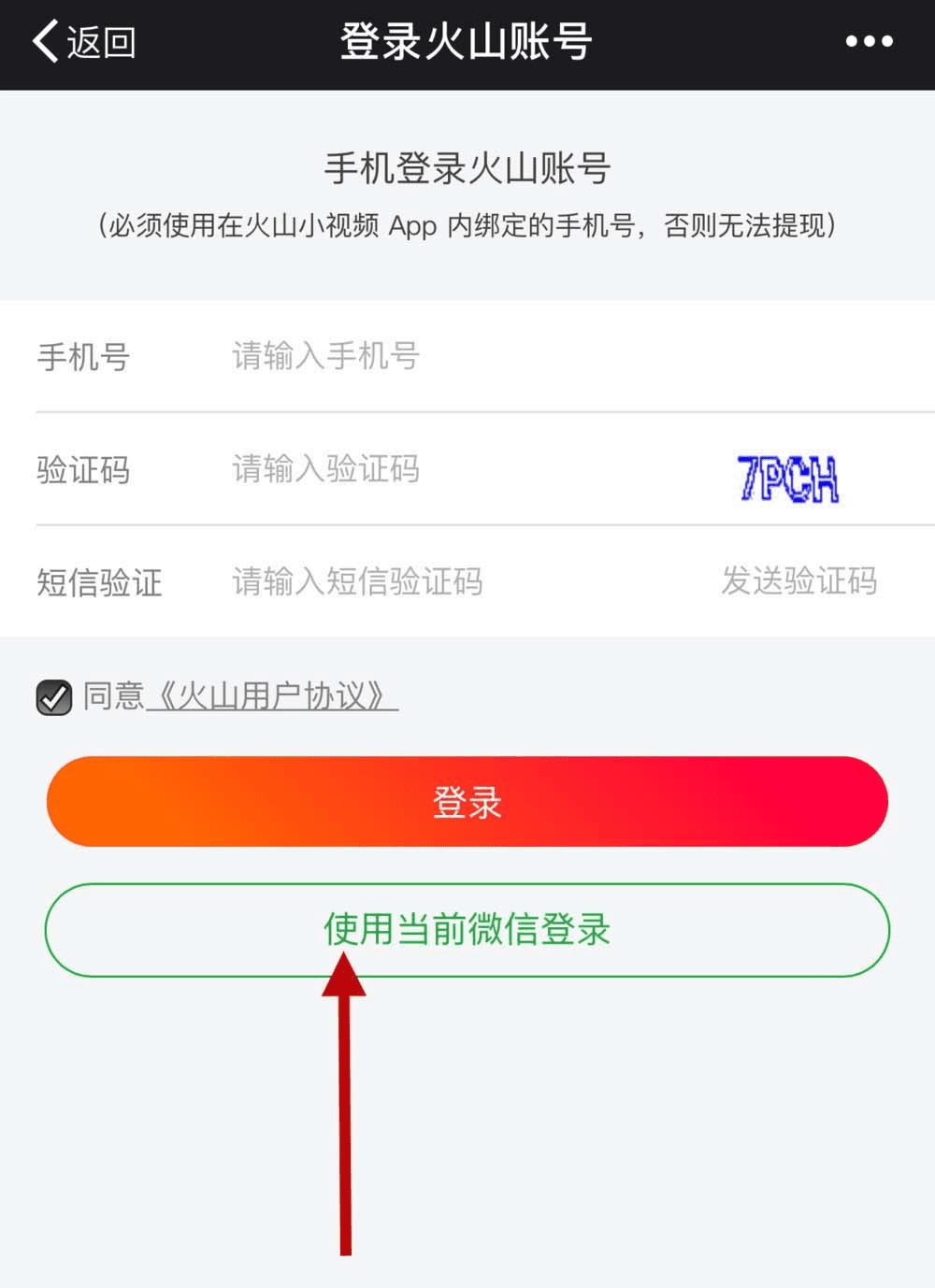Tap the red 登录 login button
The image size is (935, 1288).
click(467, 802)
